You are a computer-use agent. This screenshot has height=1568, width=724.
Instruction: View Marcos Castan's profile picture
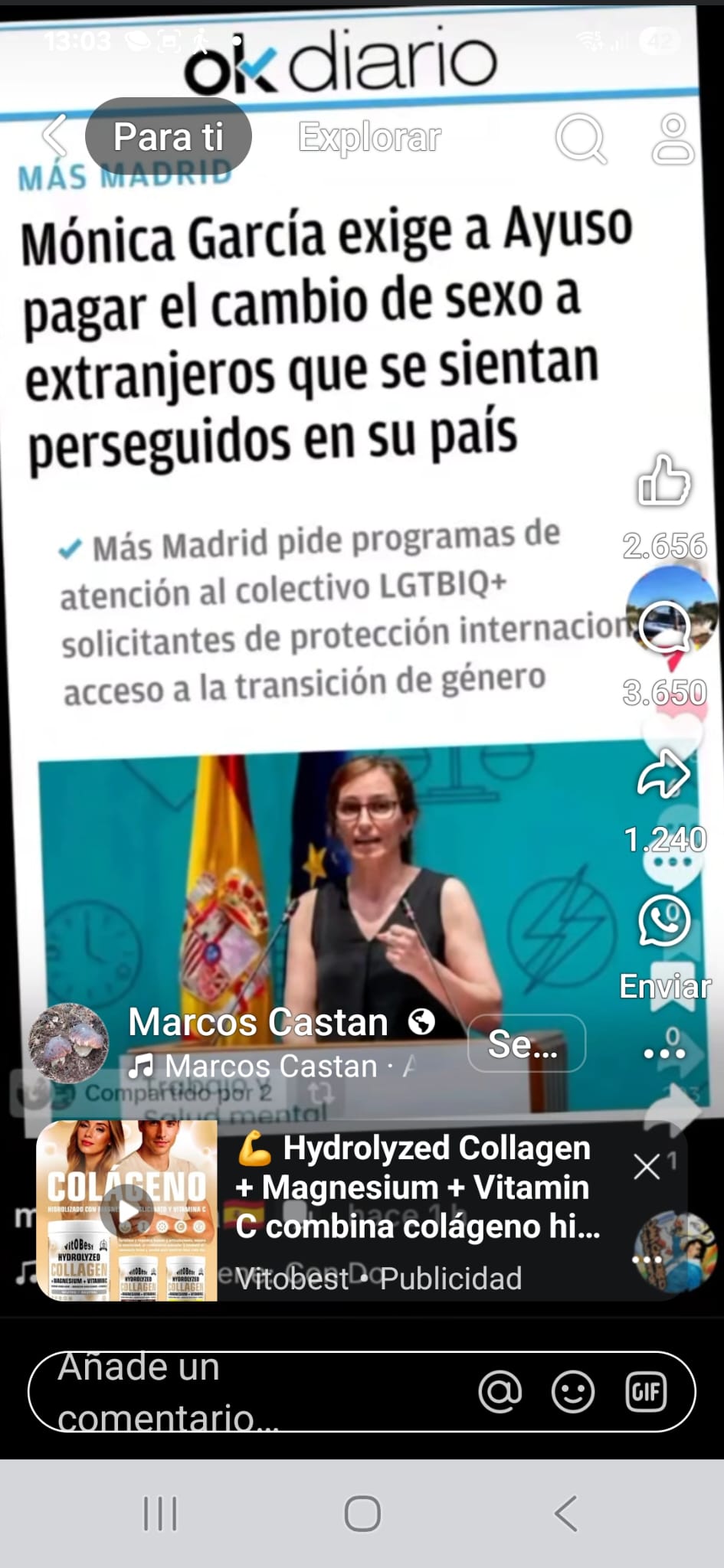(69, 1043)
